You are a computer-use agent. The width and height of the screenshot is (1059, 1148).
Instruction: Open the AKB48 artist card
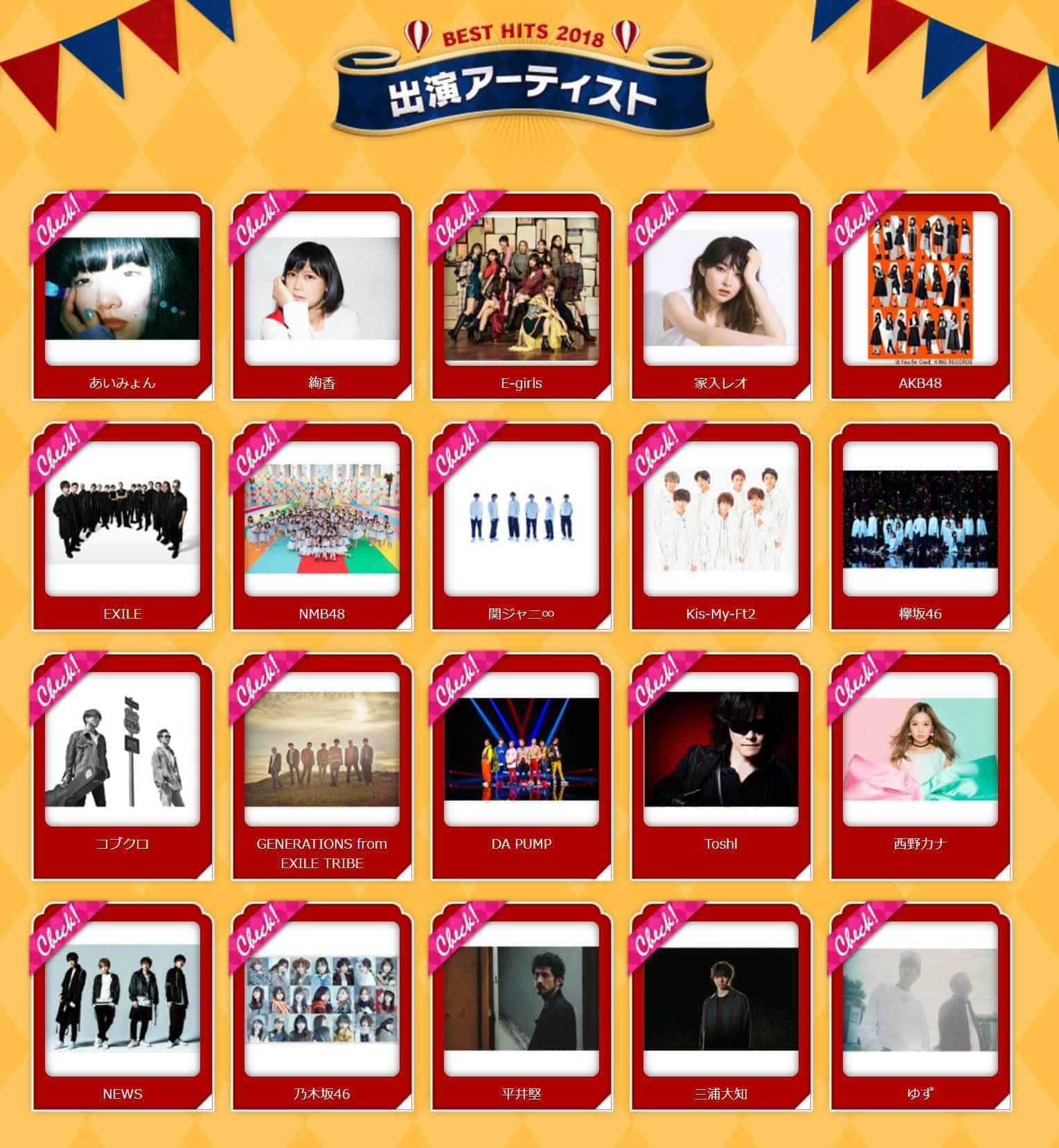[x=920, y=298]
